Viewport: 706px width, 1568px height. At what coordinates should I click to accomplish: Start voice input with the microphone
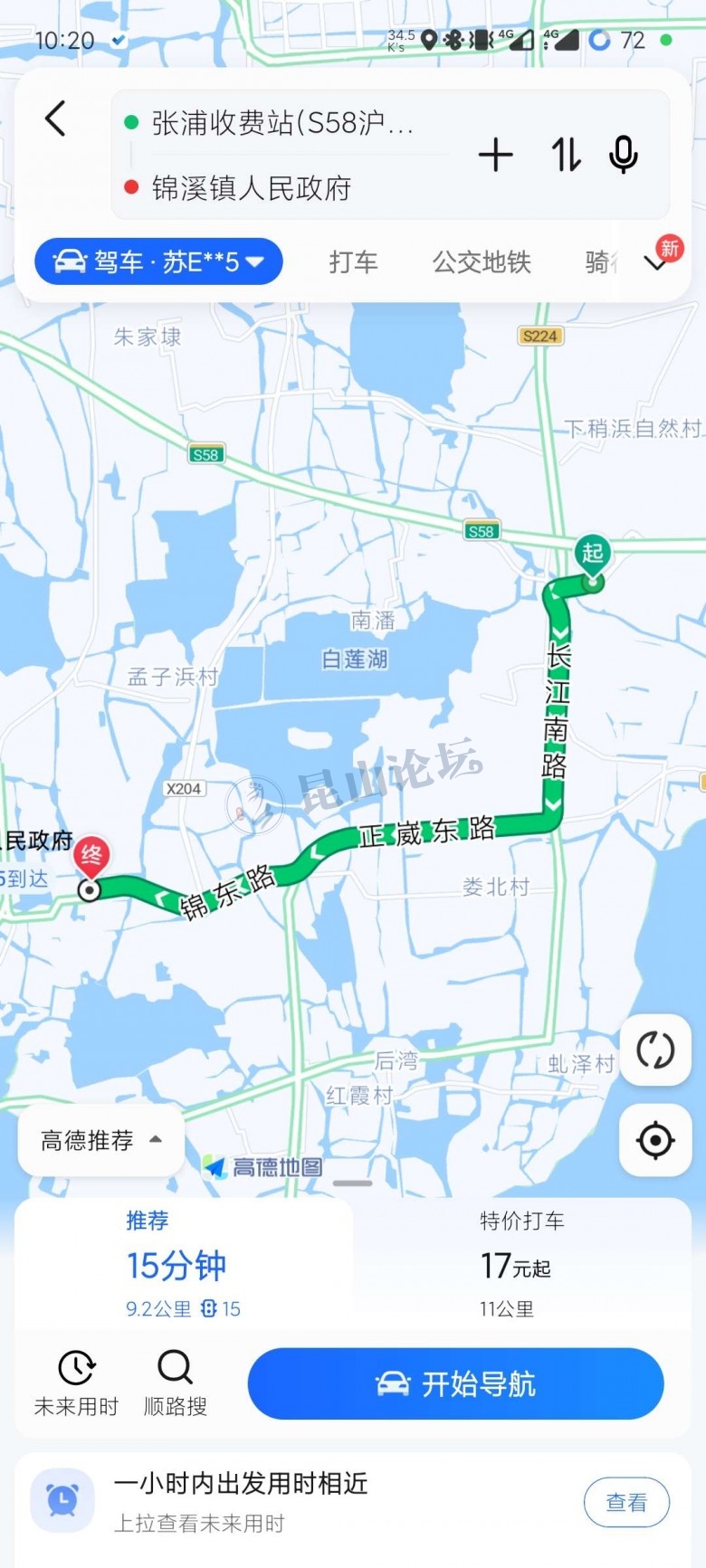[x=624, y=156]
